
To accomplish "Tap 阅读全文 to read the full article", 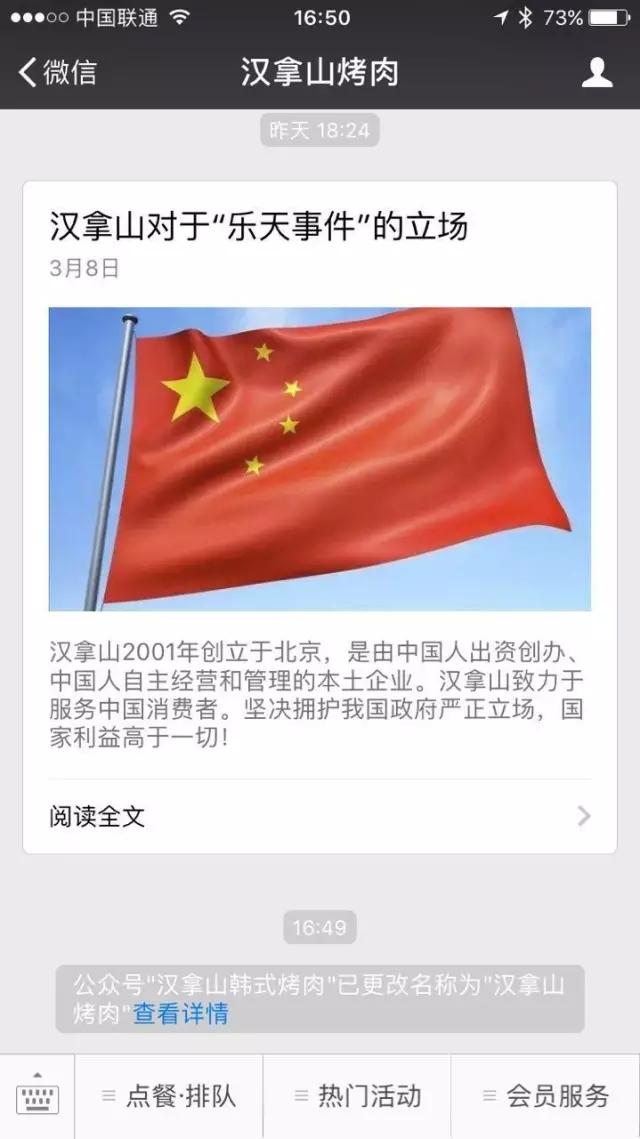I will (319, 817).
